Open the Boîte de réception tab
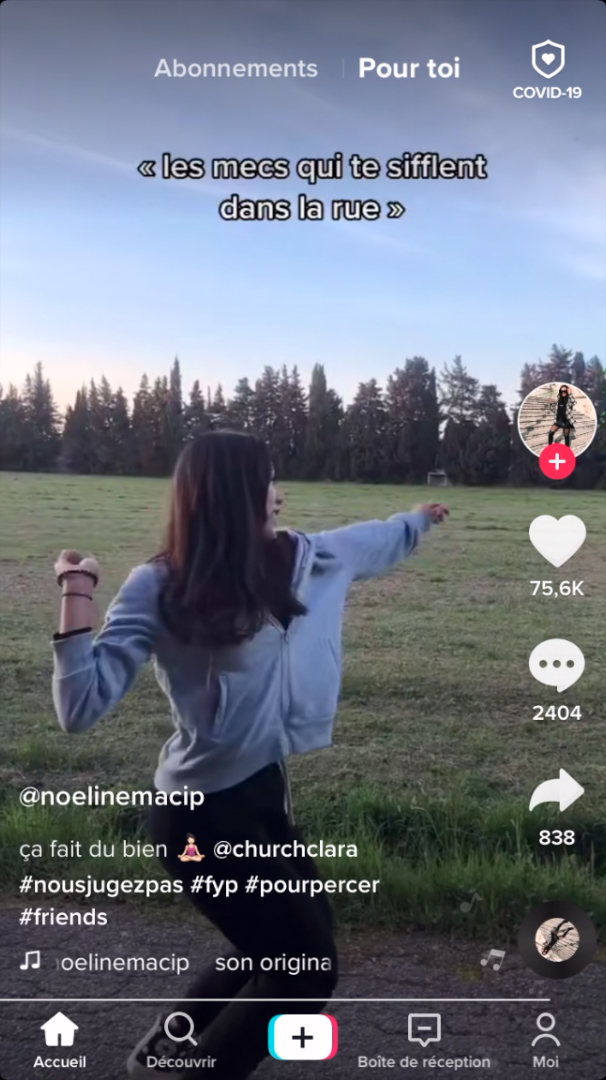The width and height of the screenshot is (606, 1080). point(424,1040)
